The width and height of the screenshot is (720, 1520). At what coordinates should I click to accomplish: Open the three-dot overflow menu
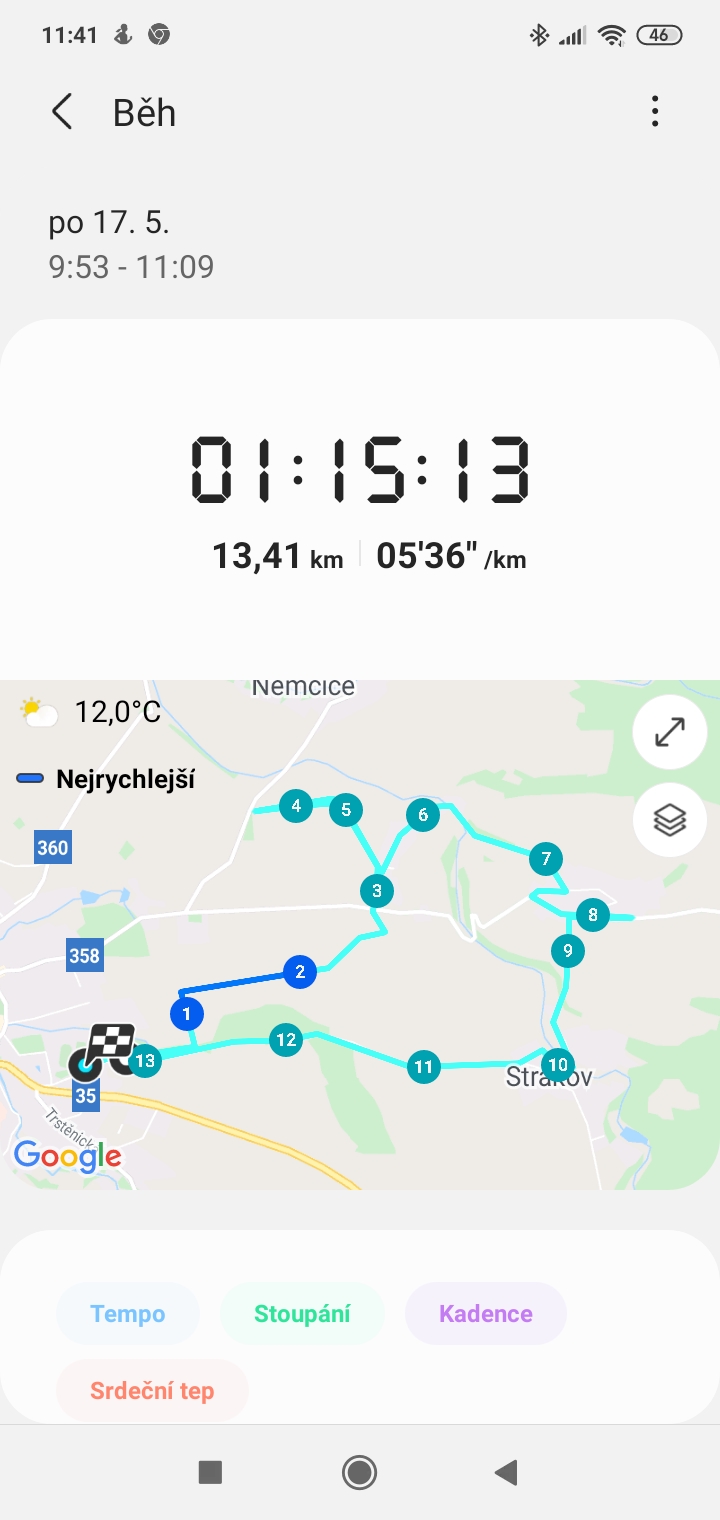tap(655, 111)
